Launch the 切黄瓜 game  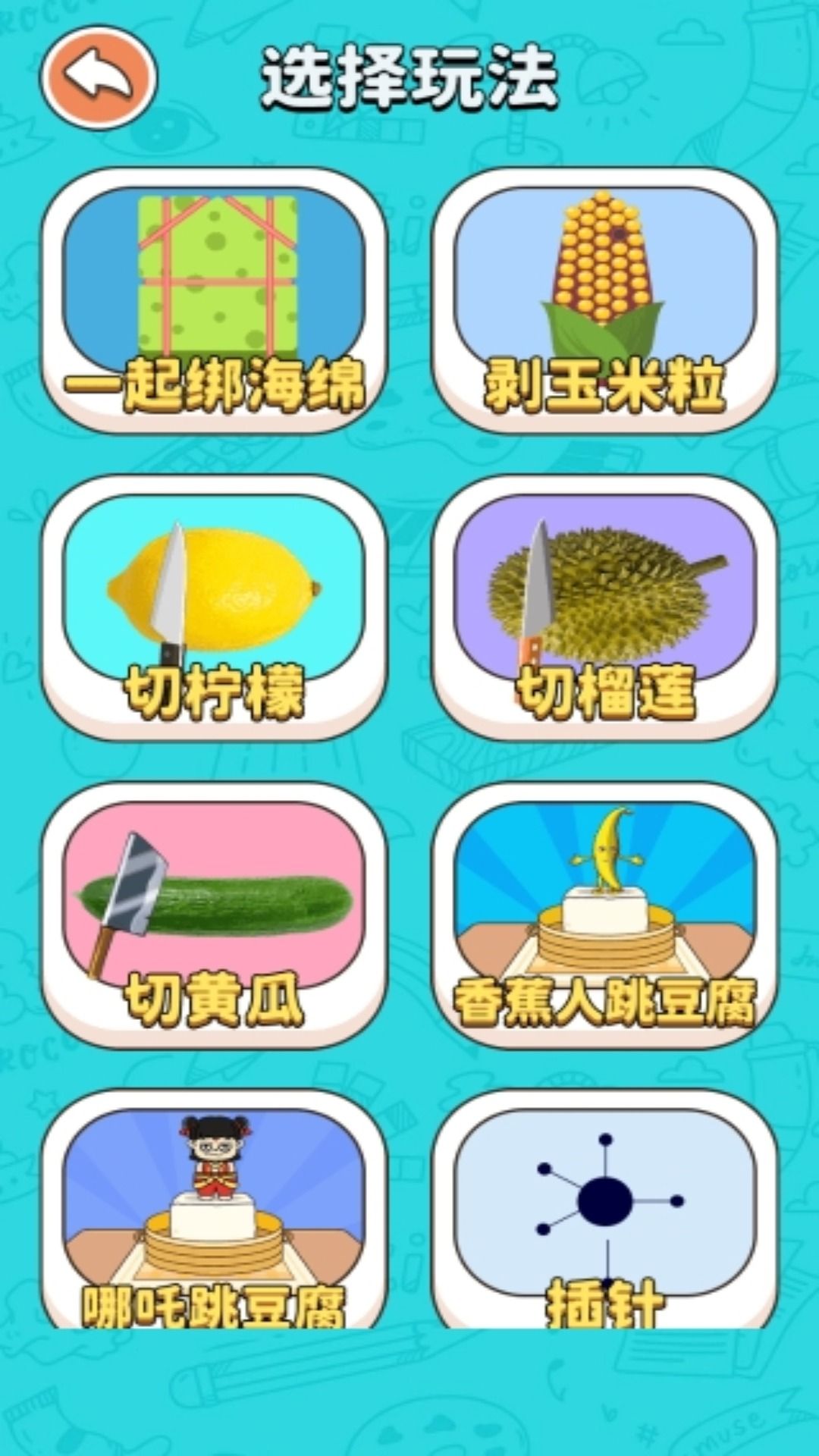[215, 910]
